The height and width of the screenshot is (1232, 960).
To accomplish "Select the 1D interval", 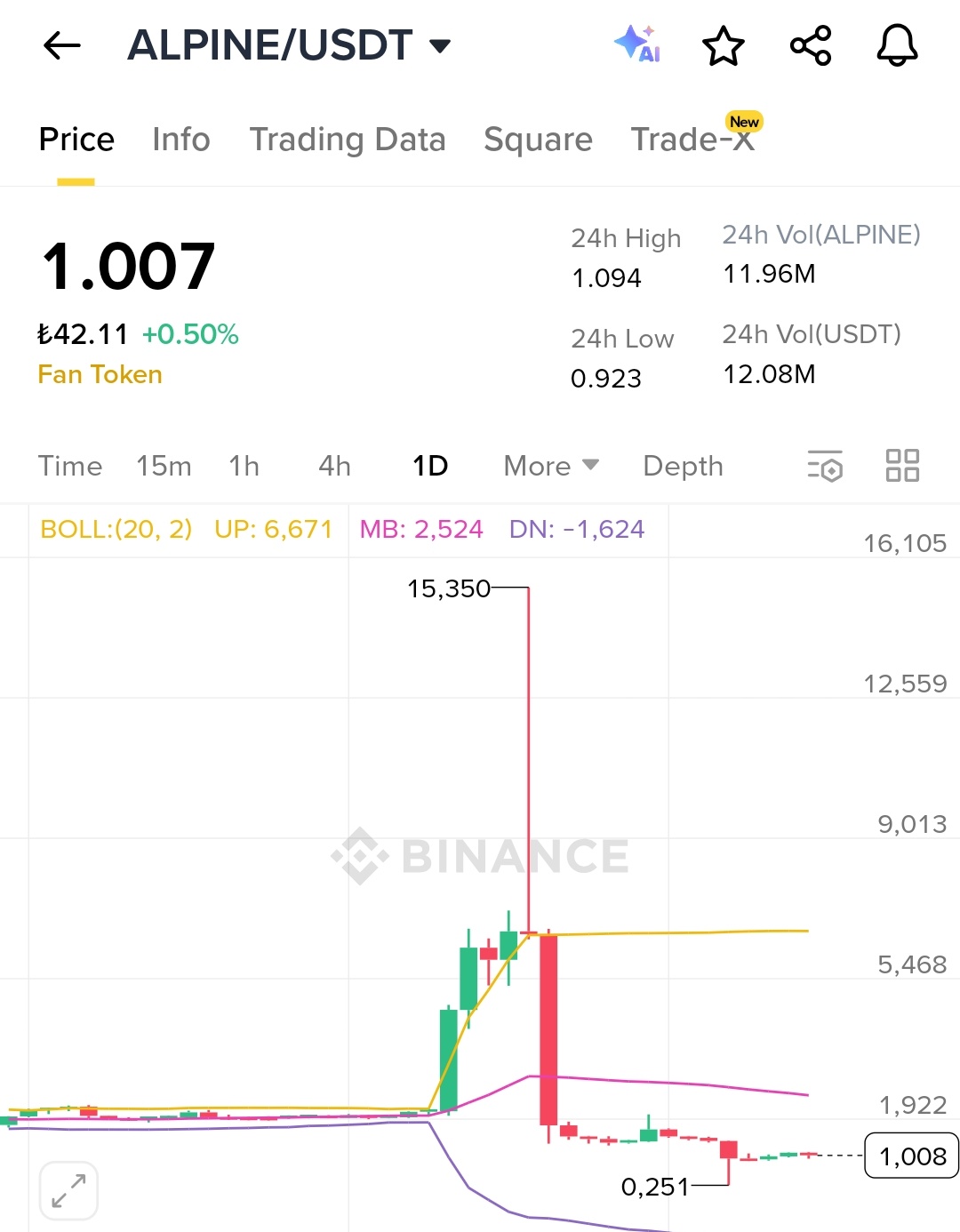I will (x=430, y=466).
